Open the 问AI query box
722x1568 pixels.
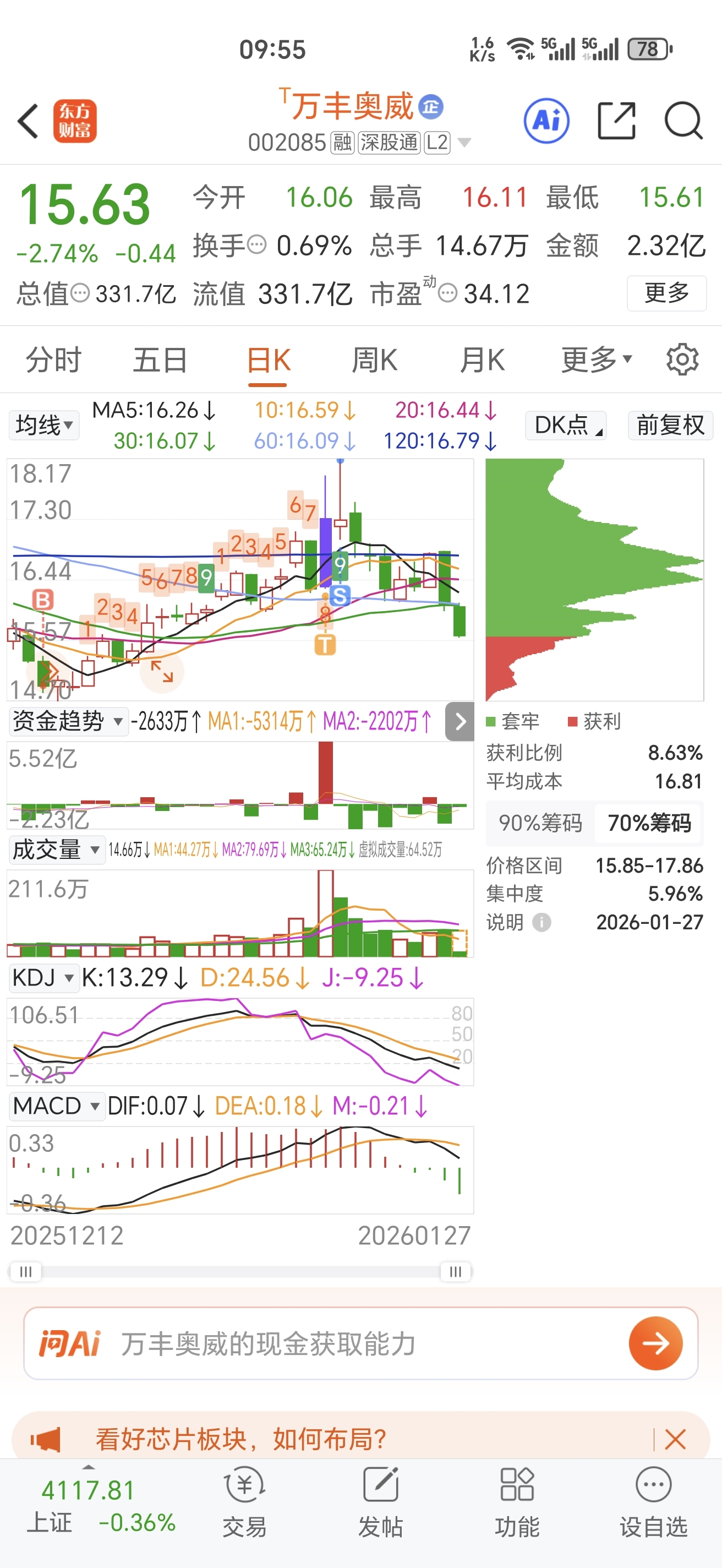(x=360, y=1343)
